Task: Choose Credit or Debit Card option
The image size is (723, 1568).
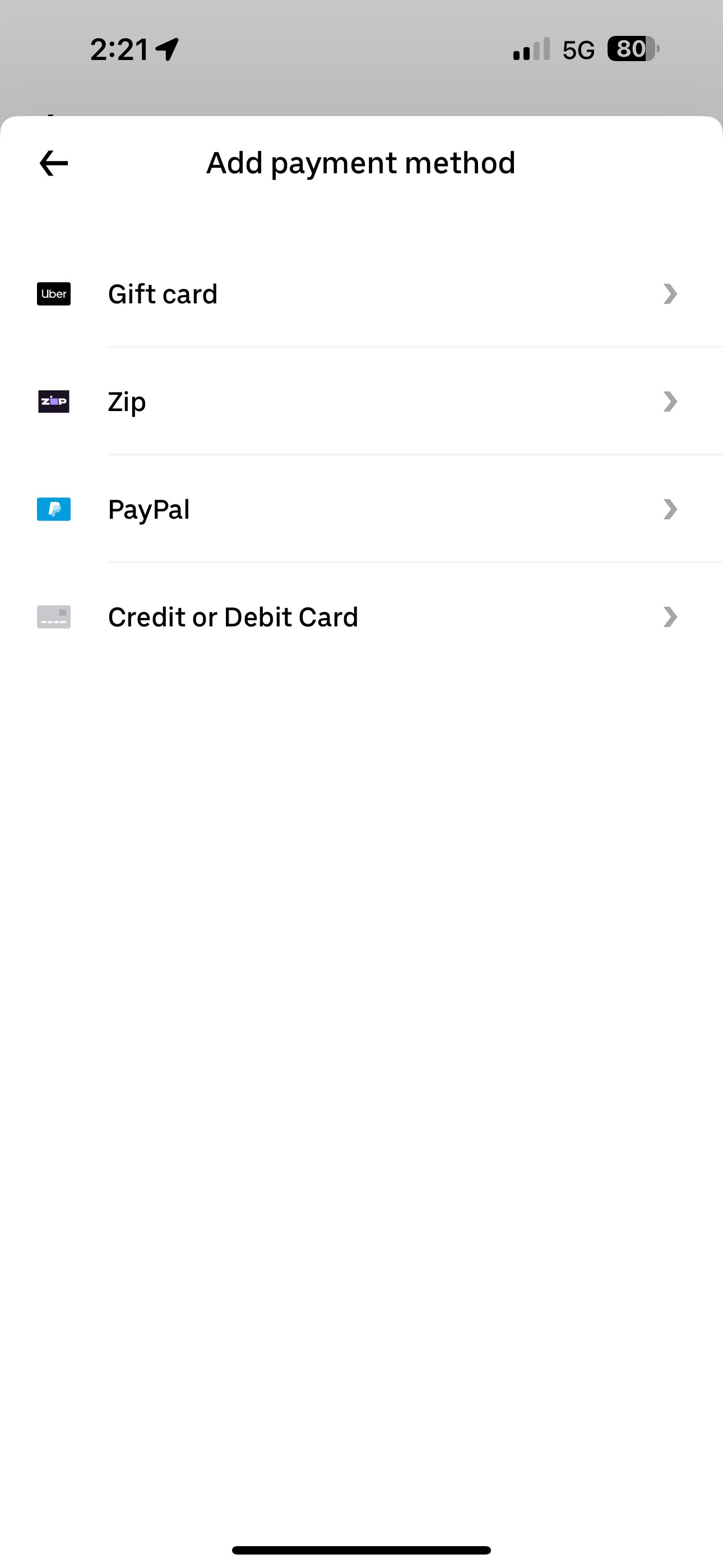Action: tap(233, 617)
